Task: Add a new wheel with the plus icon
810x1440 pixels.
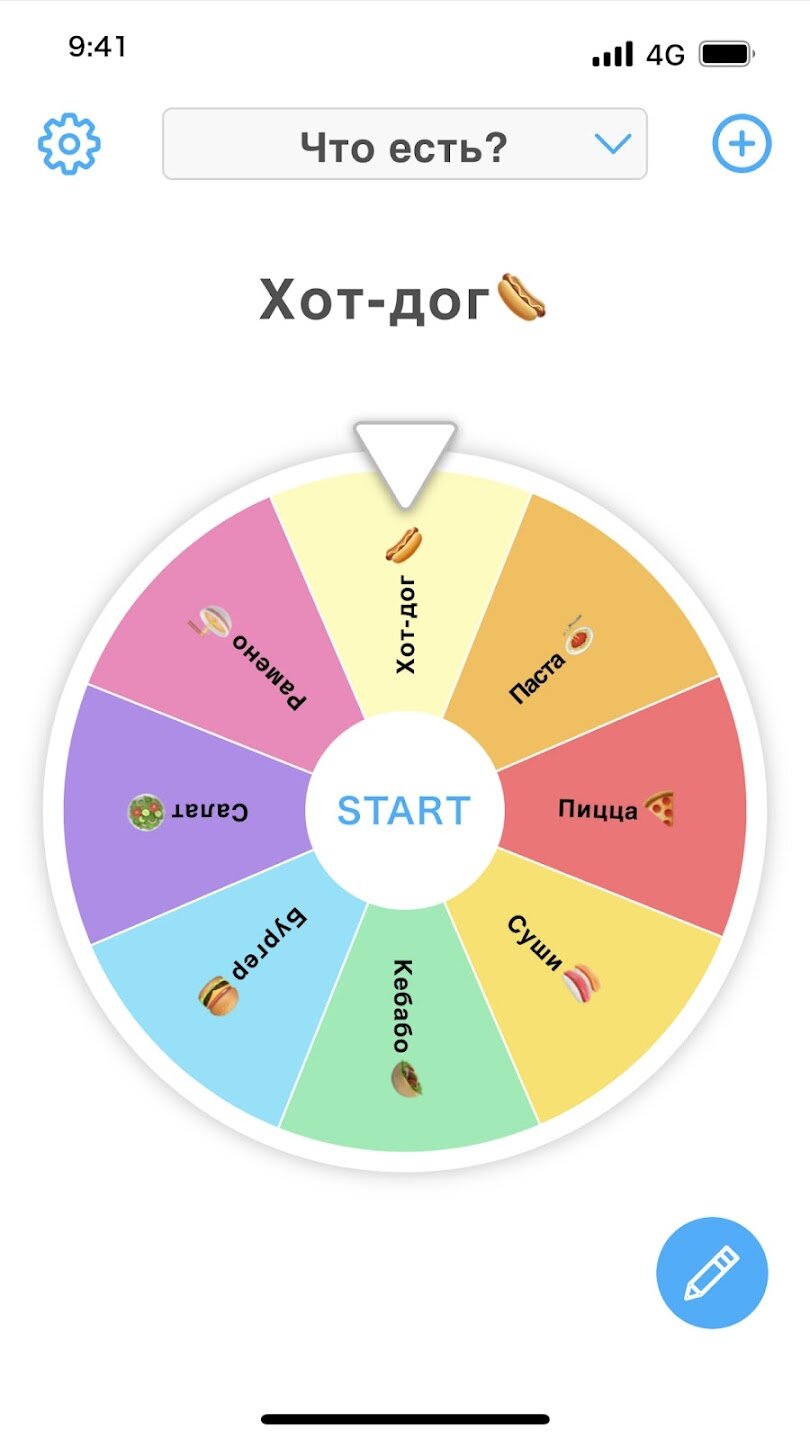Action: tap(741, 145)
